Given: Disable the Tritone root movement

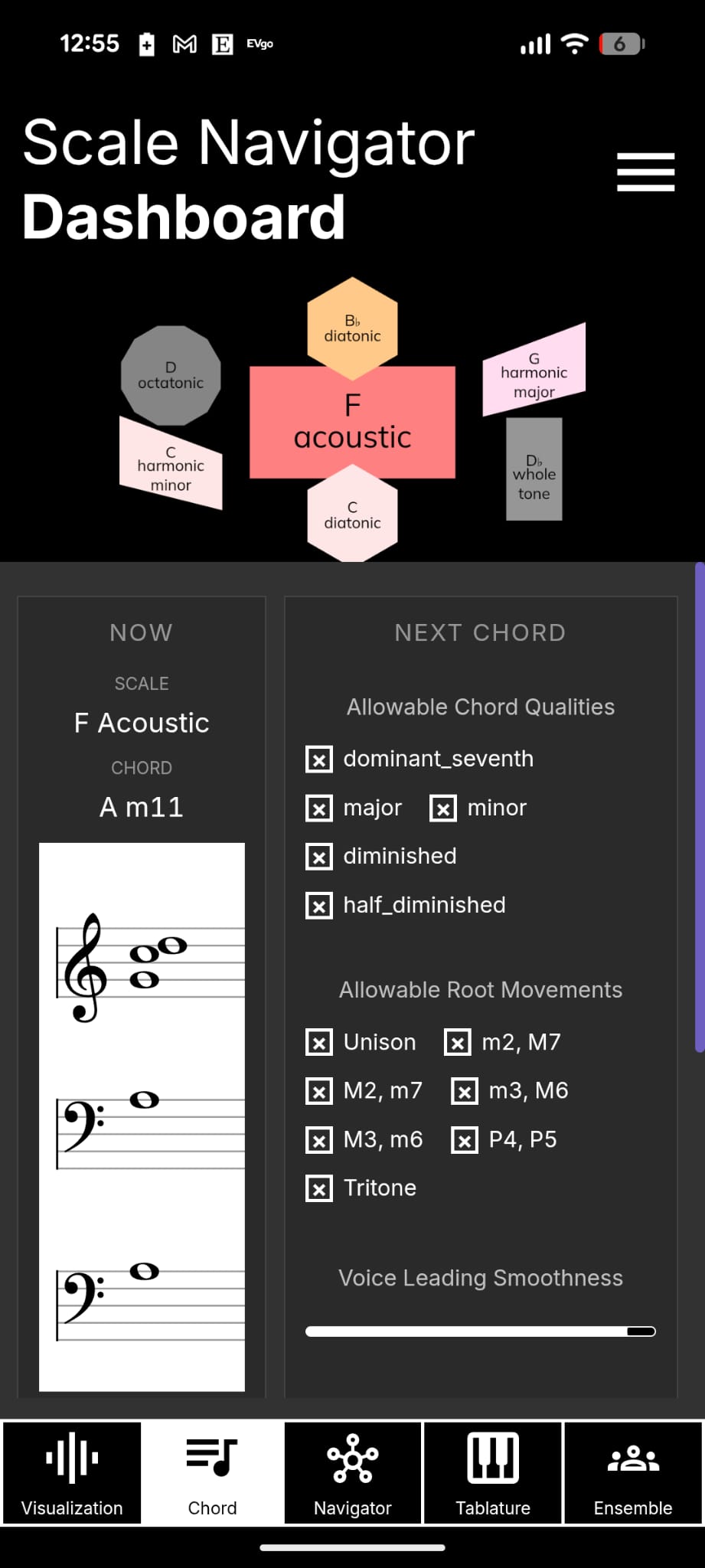Looking at the screenshot, I should click(x=319, y=1187).
